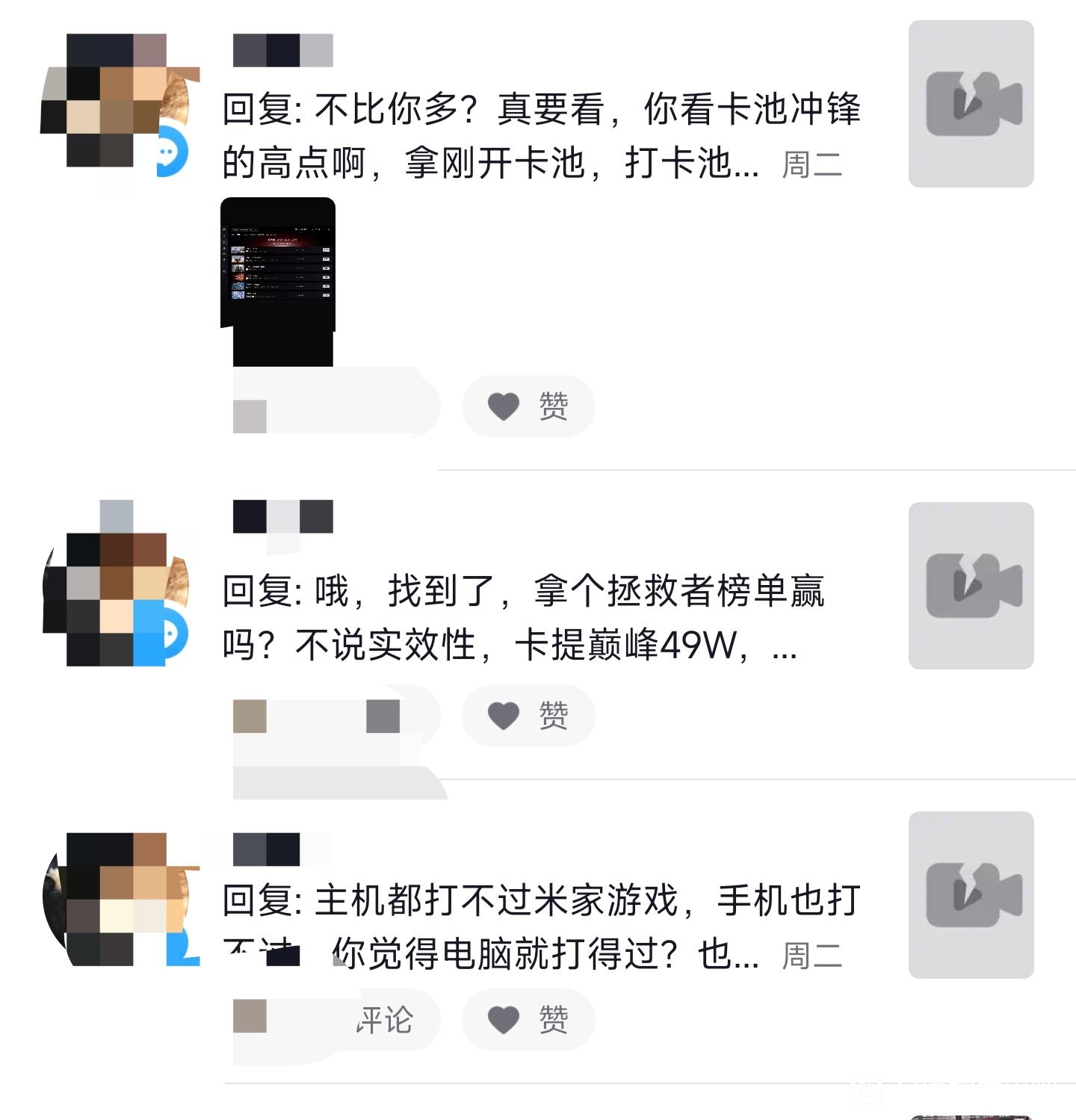The width and height of the screenshot is (1076, 1120).
Task: Open the image attached to the 卡池冲锋 reply
Action: (278, 282)
